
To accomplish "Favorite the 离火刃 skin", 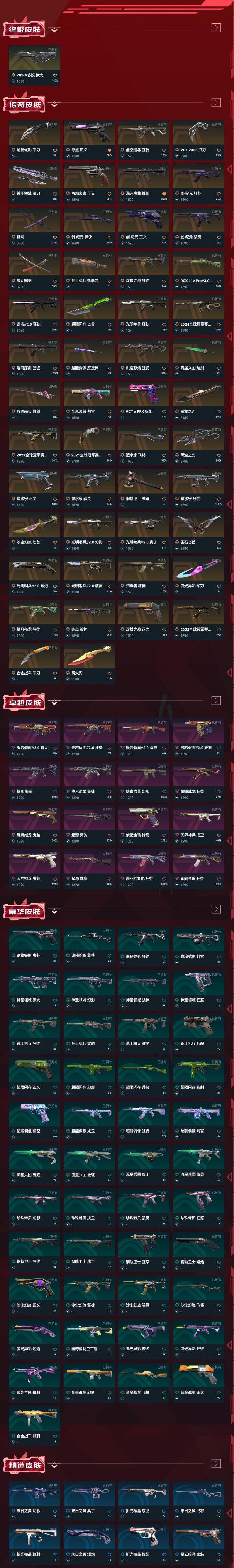I will point(110,673).
